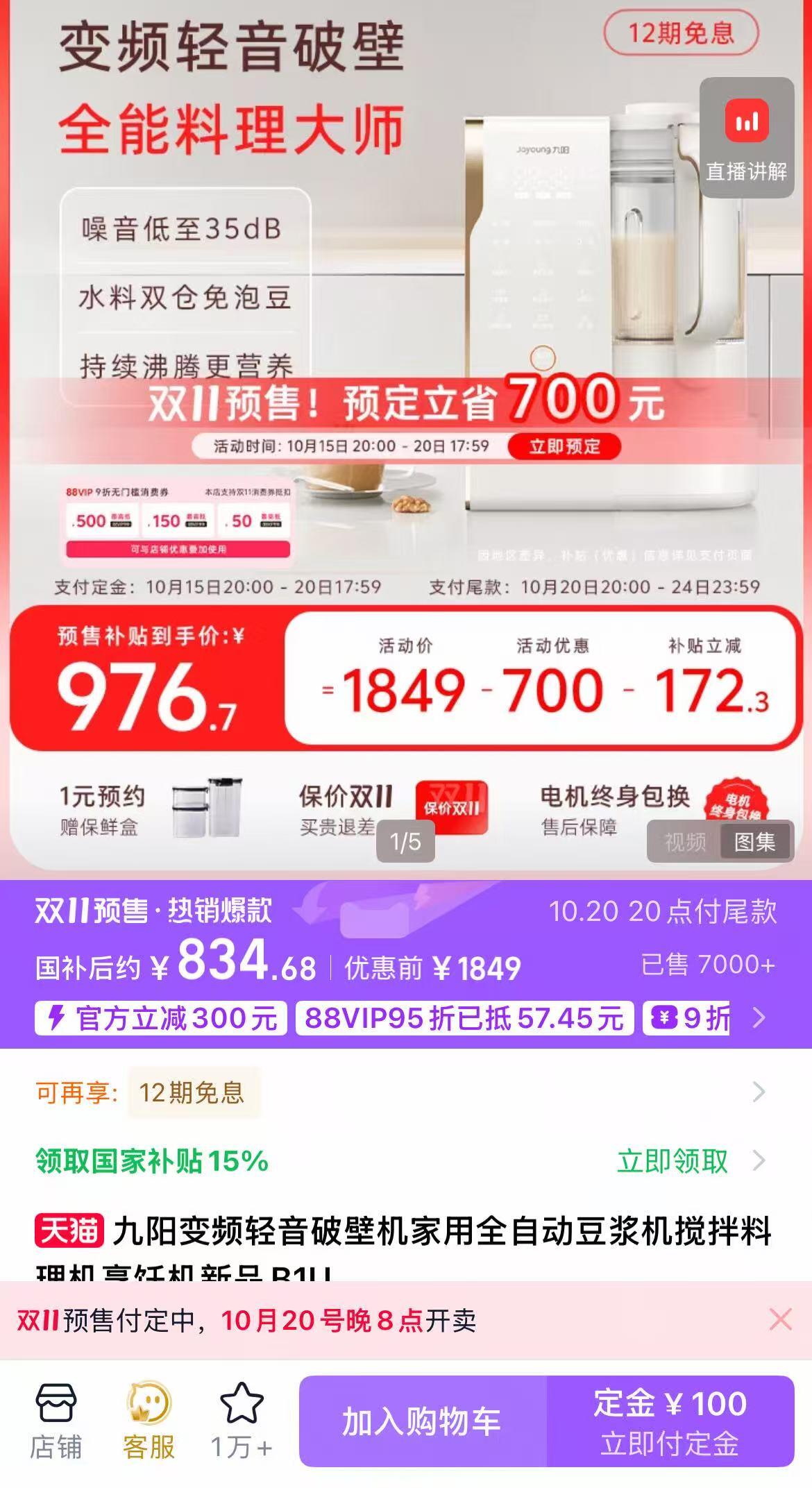This screenshot has height=1488, width=812.
Task: Tap 立即领取 to claim national subsidy
Action: [x=673, y=1161]
